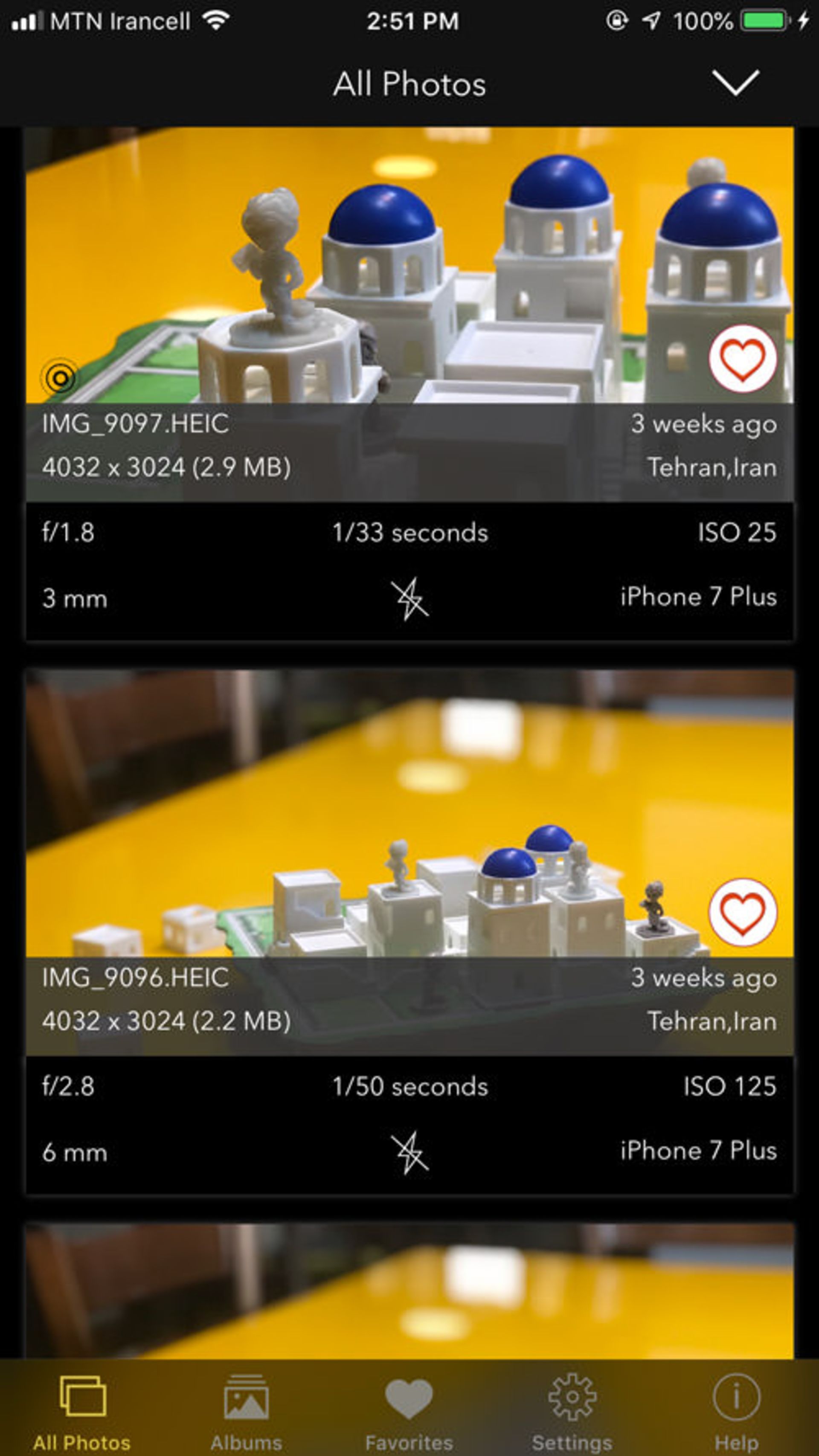The width and height of the screenshot is (819, 1456).
Task: Tap the battery level indicator
Action: coord(764,21)
